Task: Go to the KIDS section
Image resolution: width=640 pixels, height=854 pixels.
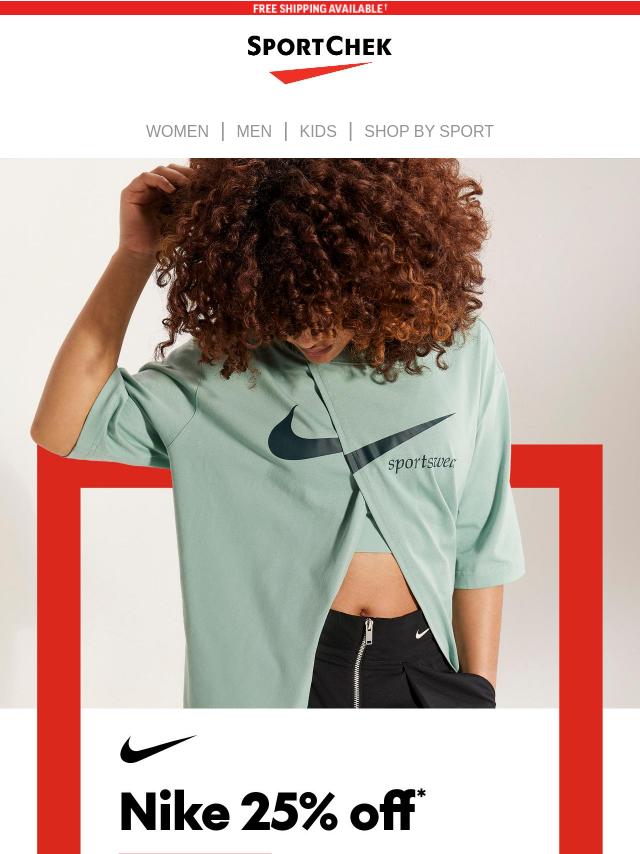Action: pyautogui.click(x=318, y=131)
